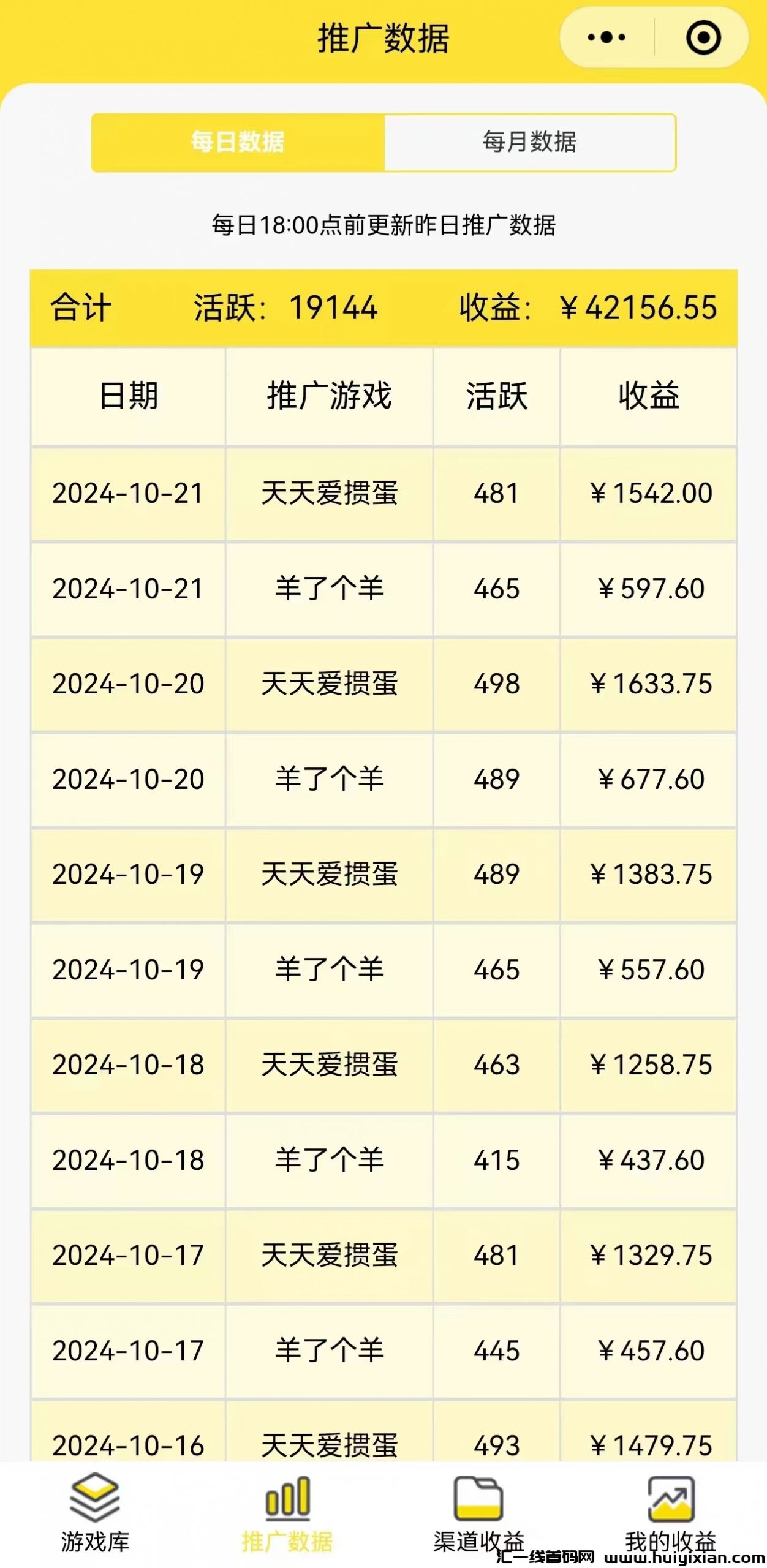Select the 每日数据 daily tab
This screenshot has width=767, height=1568.
[238, 142]
